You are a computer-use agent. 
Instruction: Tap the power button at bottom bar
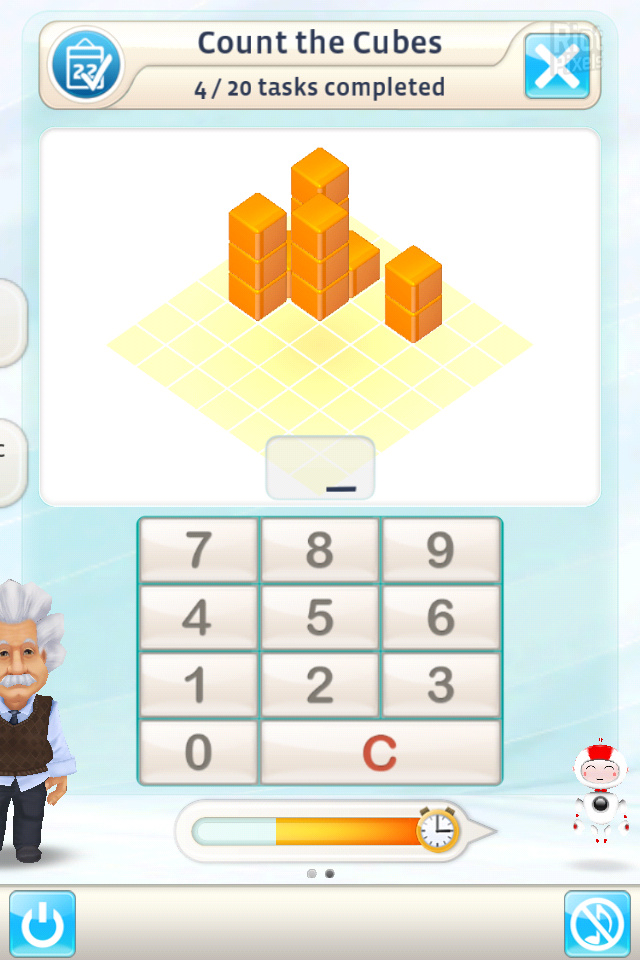42,924
